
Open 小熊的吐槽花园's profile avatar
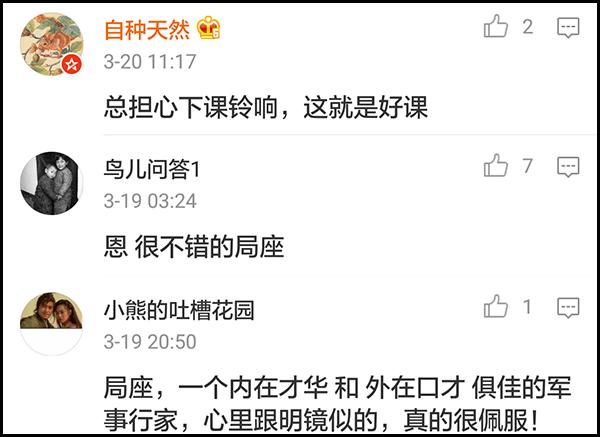coord(52,322)
